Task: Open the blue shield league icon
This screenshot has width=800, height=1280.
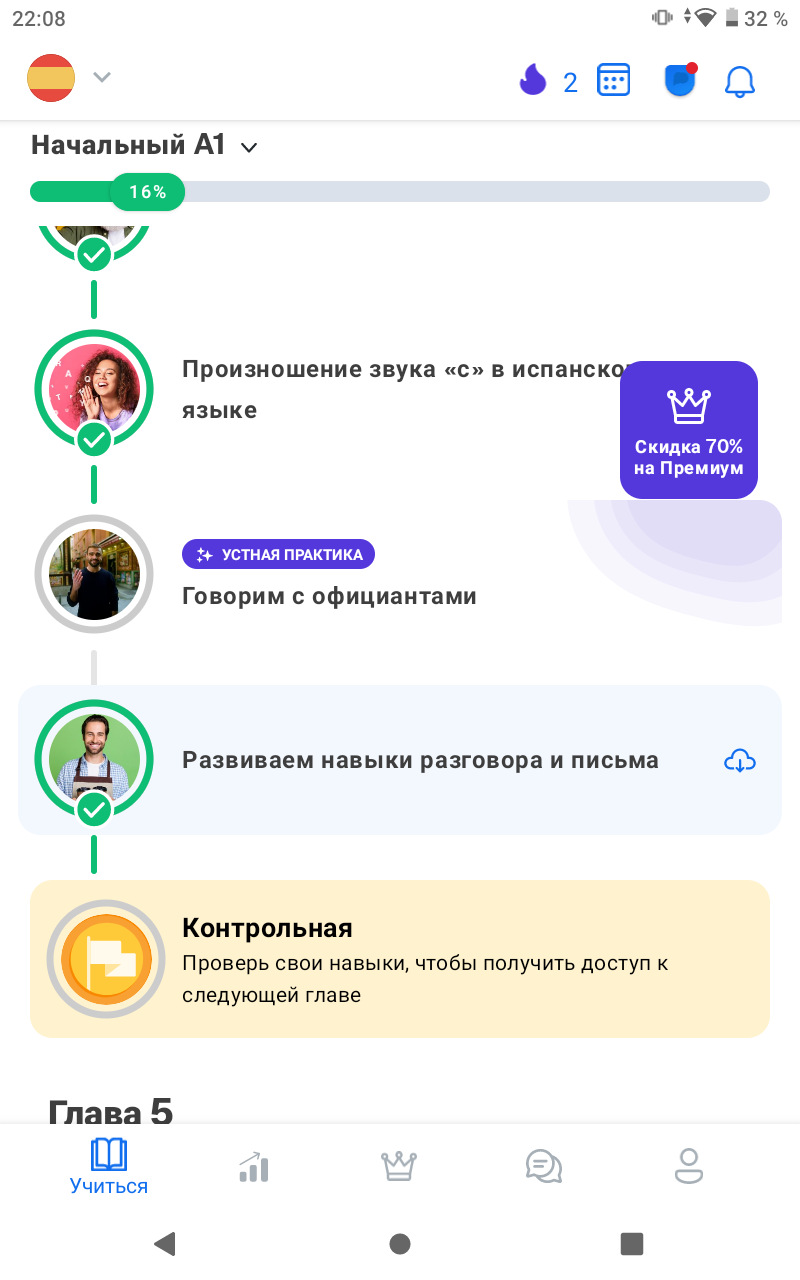Action: click(x=681, y=80)
